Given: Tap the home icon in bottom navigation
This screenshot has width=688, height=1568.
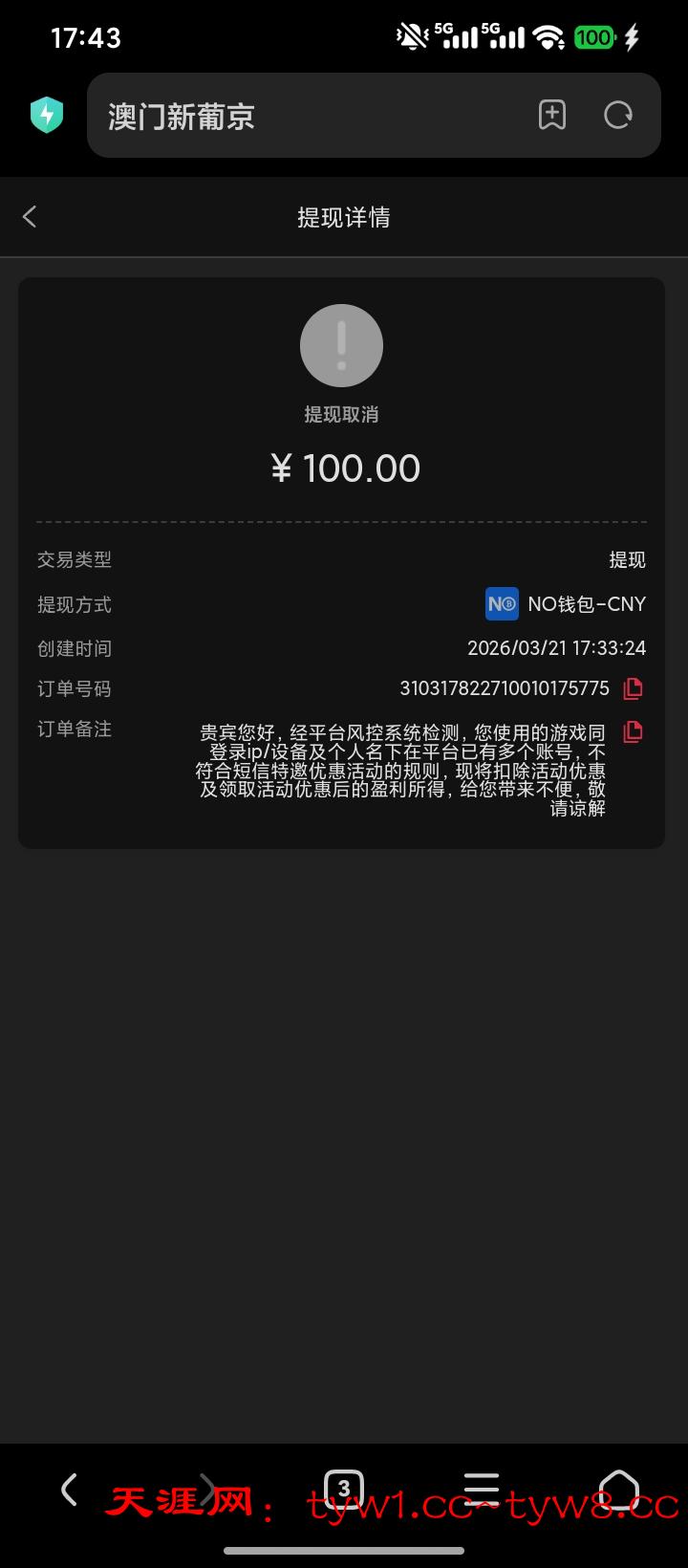Looking at the screenshot, I should click(620, 1489).
